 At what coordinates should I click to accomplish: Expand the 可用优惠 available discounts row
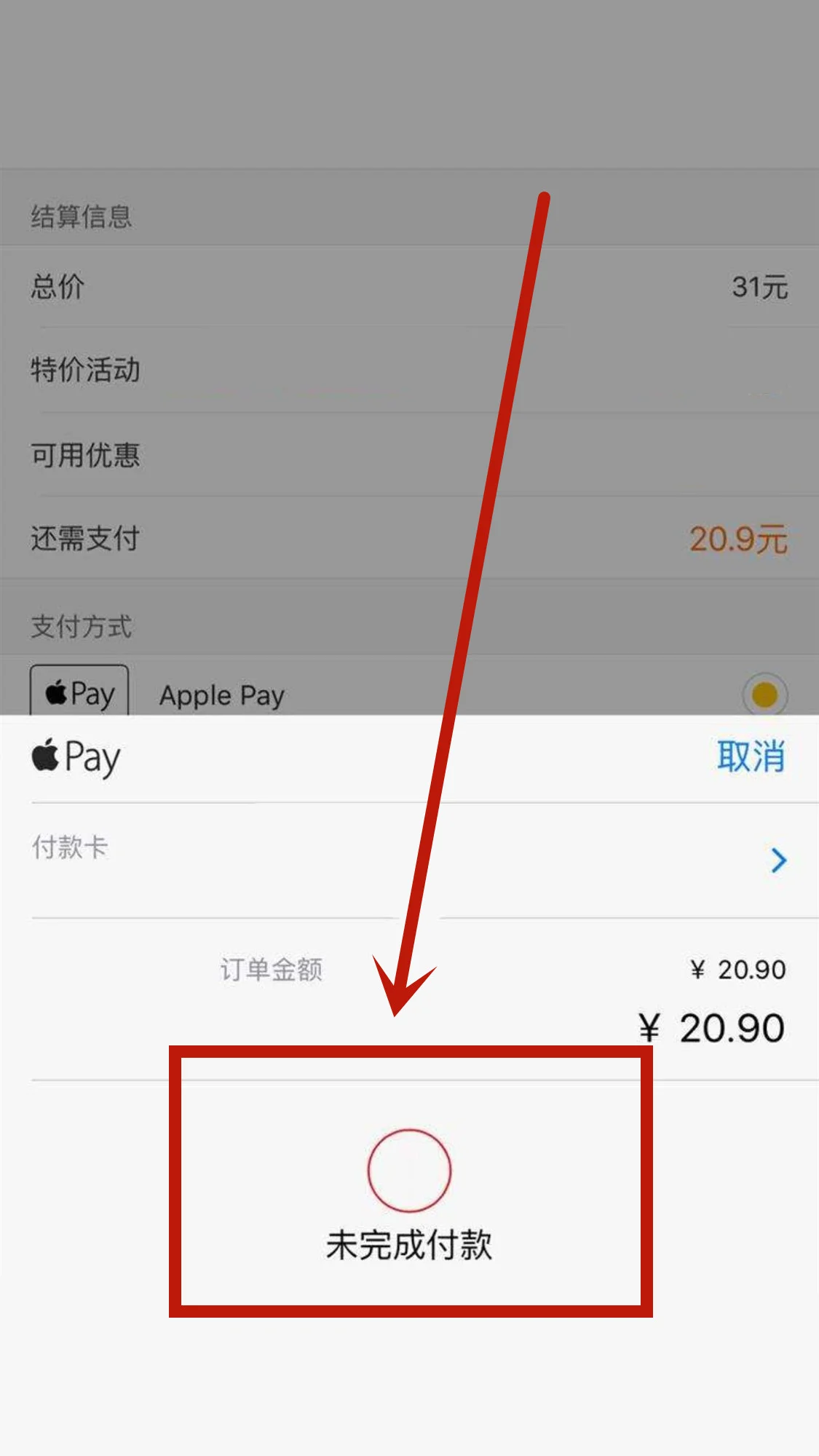pyautogui.click(x=84, y=456)
